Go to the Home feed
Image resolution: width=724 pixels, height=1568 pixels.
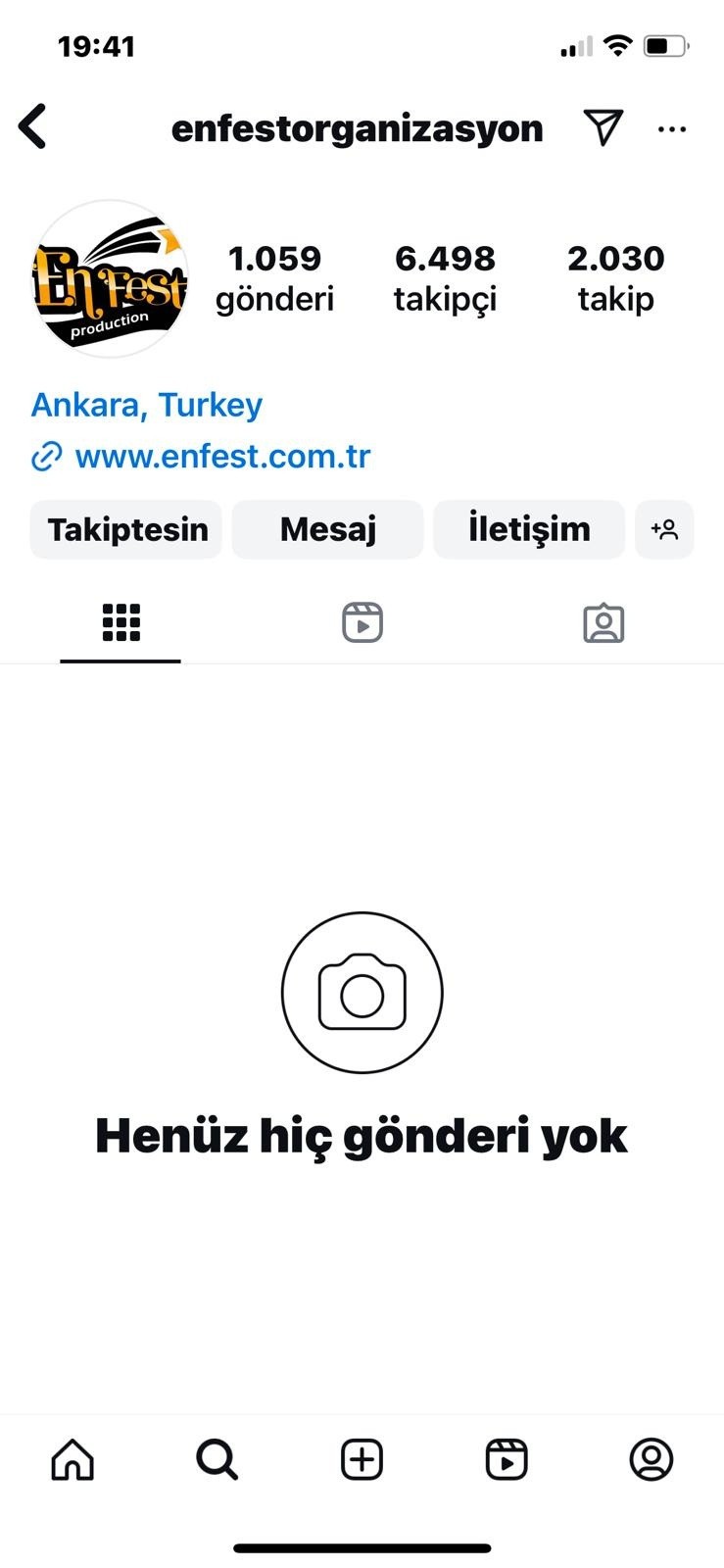click(x=72, y=1460)
